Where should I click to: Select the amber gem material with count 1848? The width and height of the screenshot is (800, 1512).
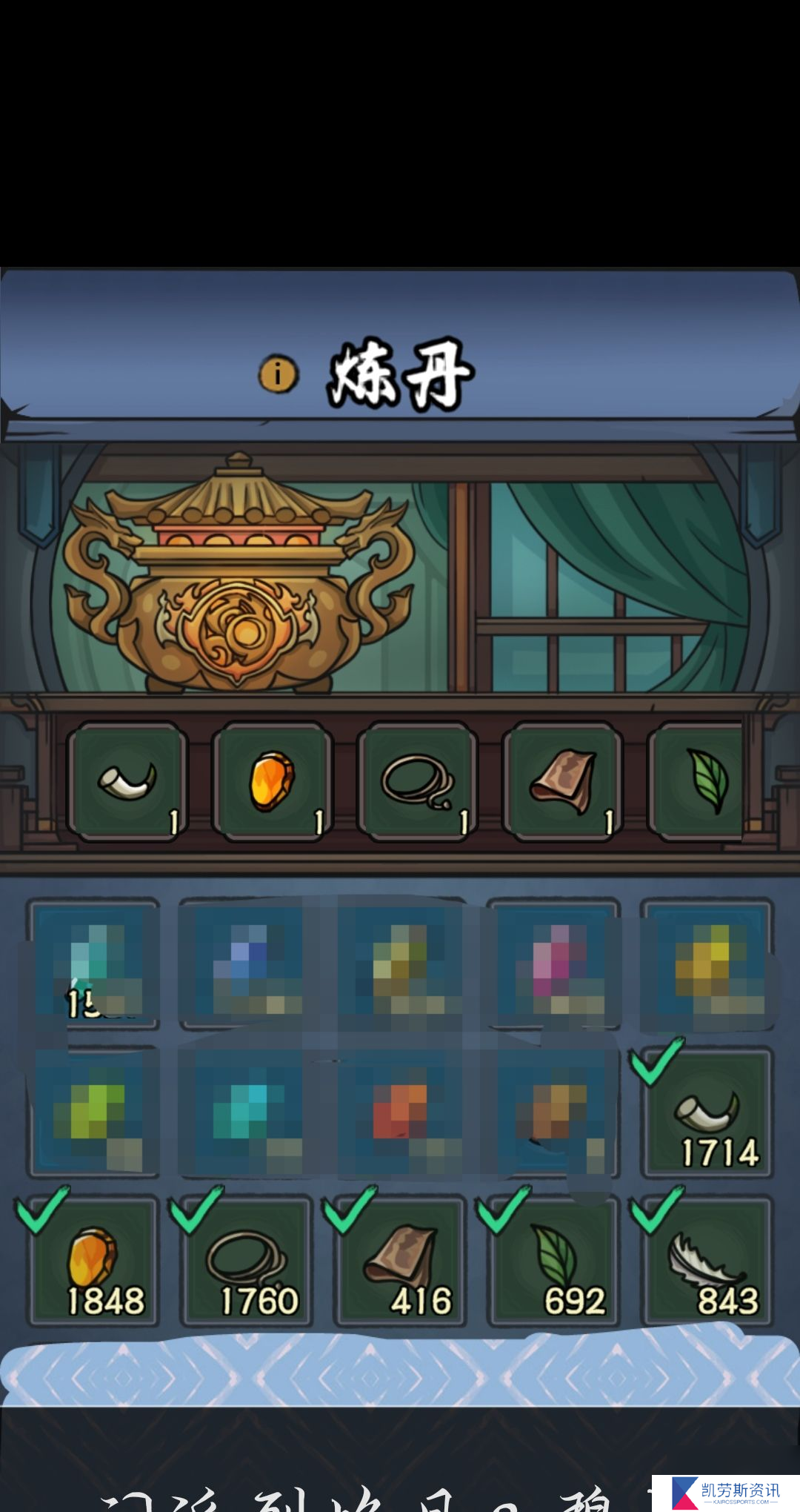(x=94, y=1261)
